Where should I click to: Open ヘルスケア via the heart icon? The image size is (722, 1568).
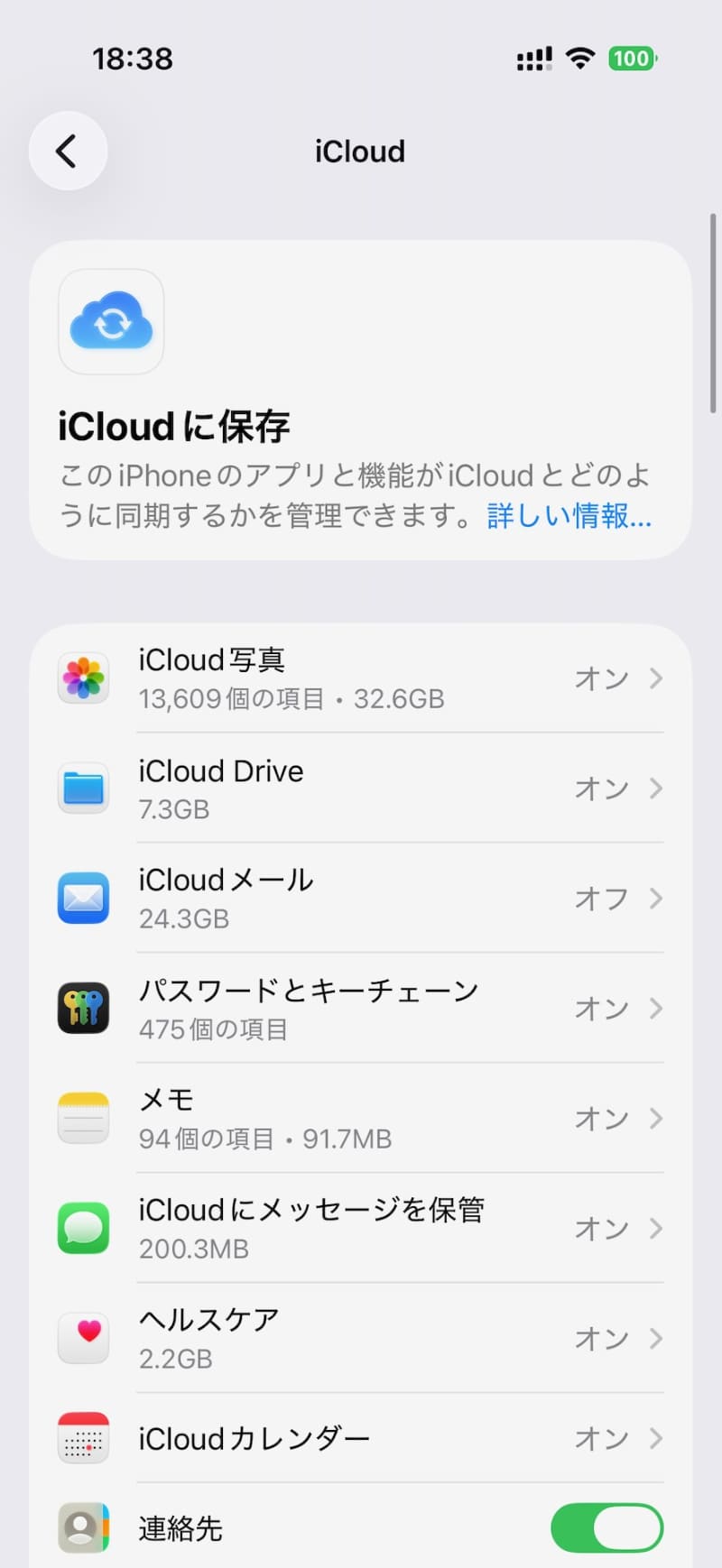click(x=83, y=1337)
